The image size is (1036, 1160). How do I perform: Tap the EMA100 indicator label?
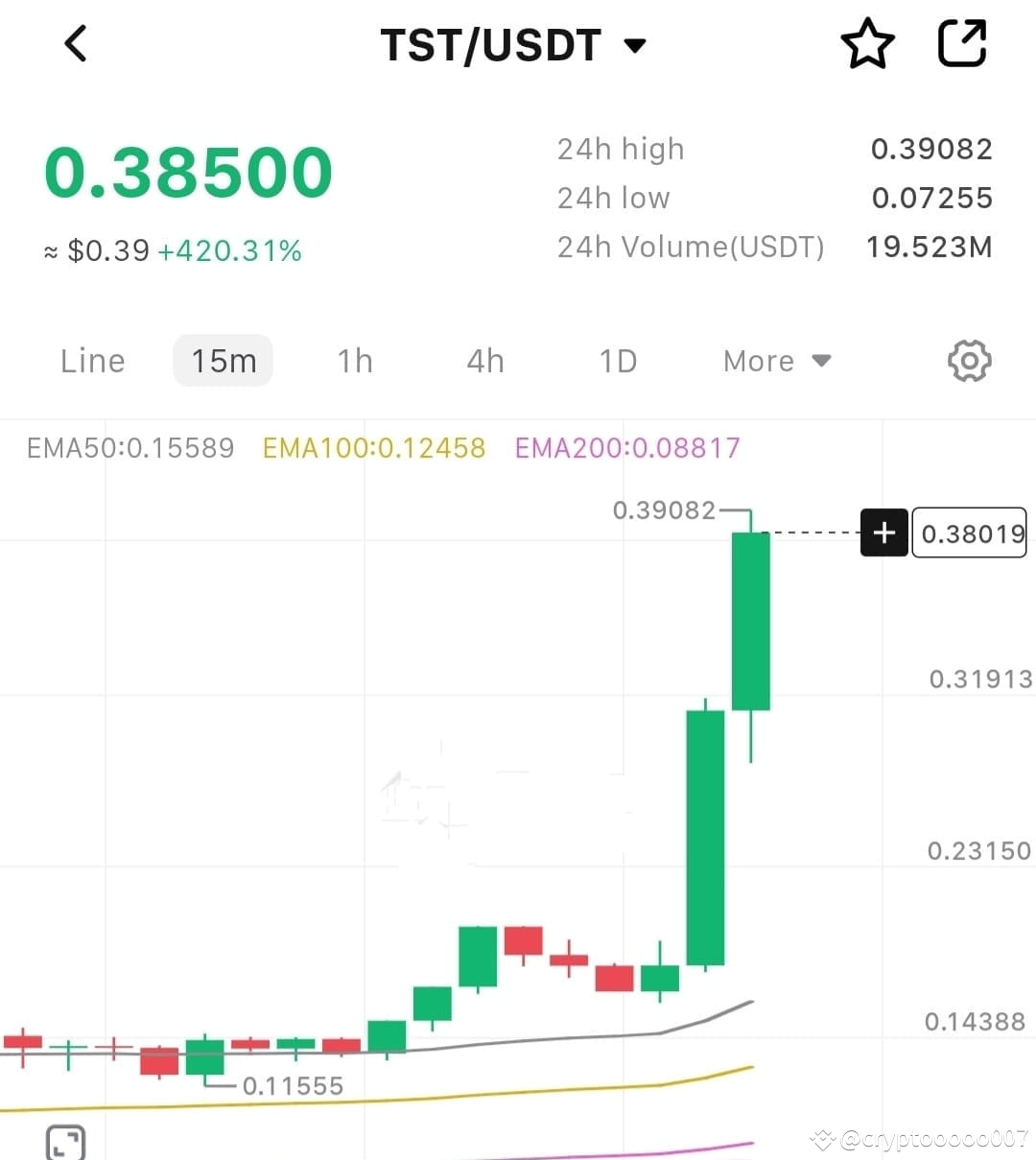(373, 447)
